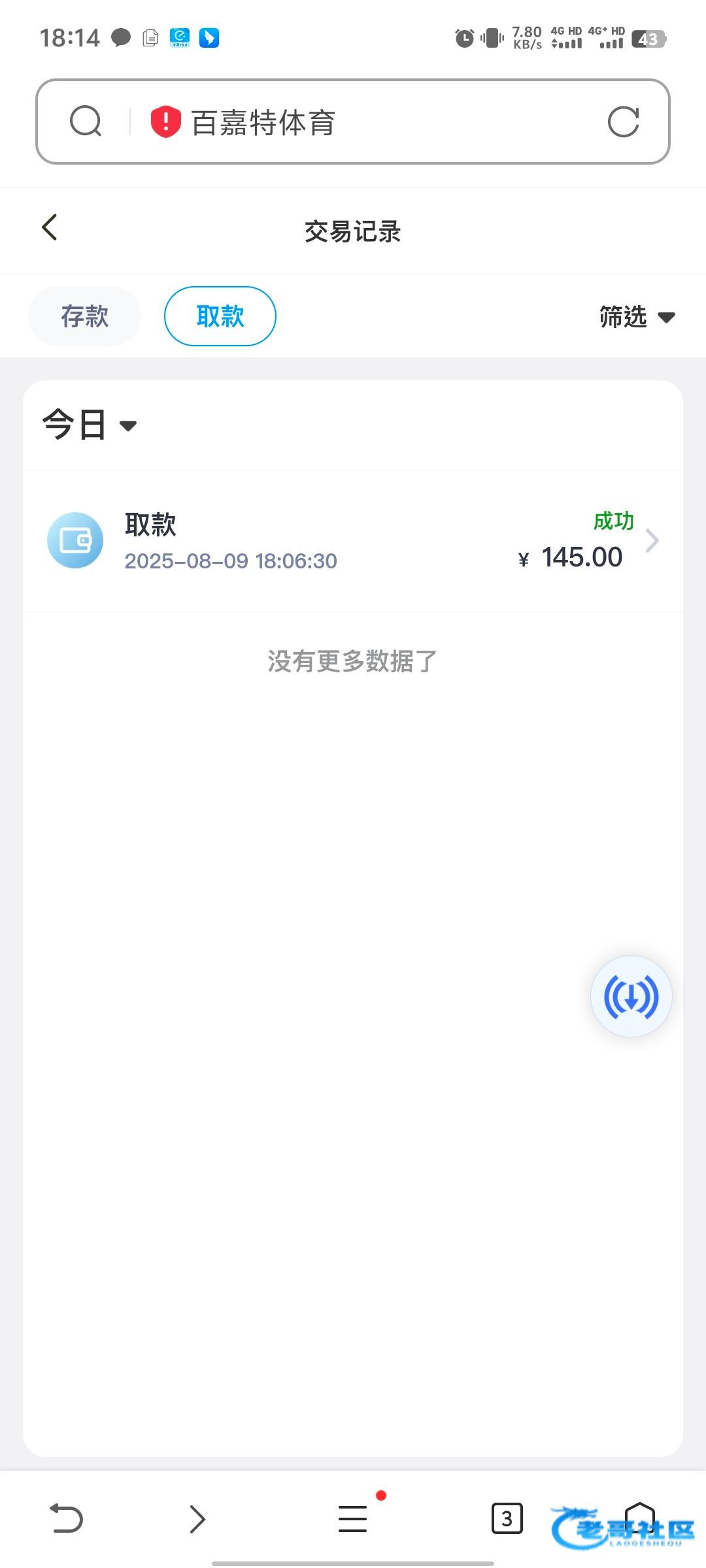Screen dimensions: 706x1568
Task: Open the browser tabs switcher showing 3
Action: click(507, 1518)
